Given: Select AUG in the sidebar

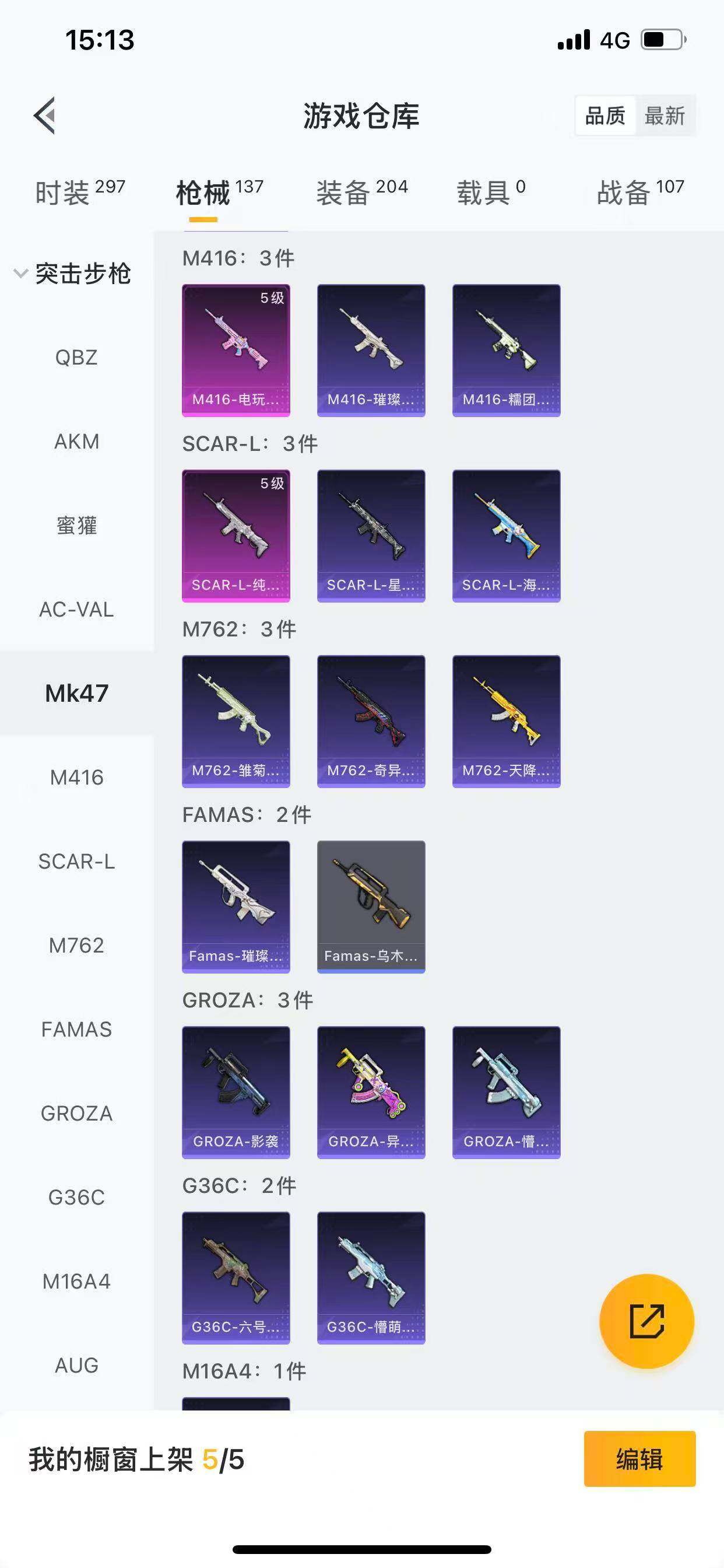Looking at the screenshot, I should pos(77,1366).
